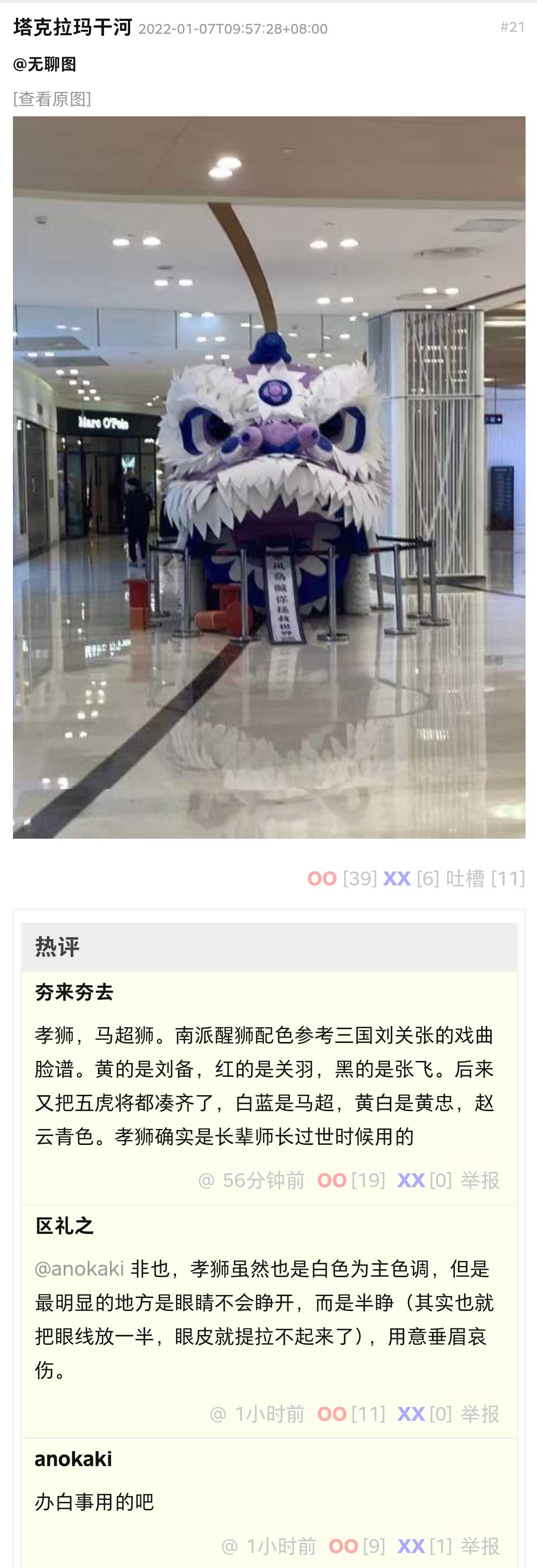This screenshot has height=1568, width=537.
Task: Open the 查看原图 link
Action: (52, 98)
